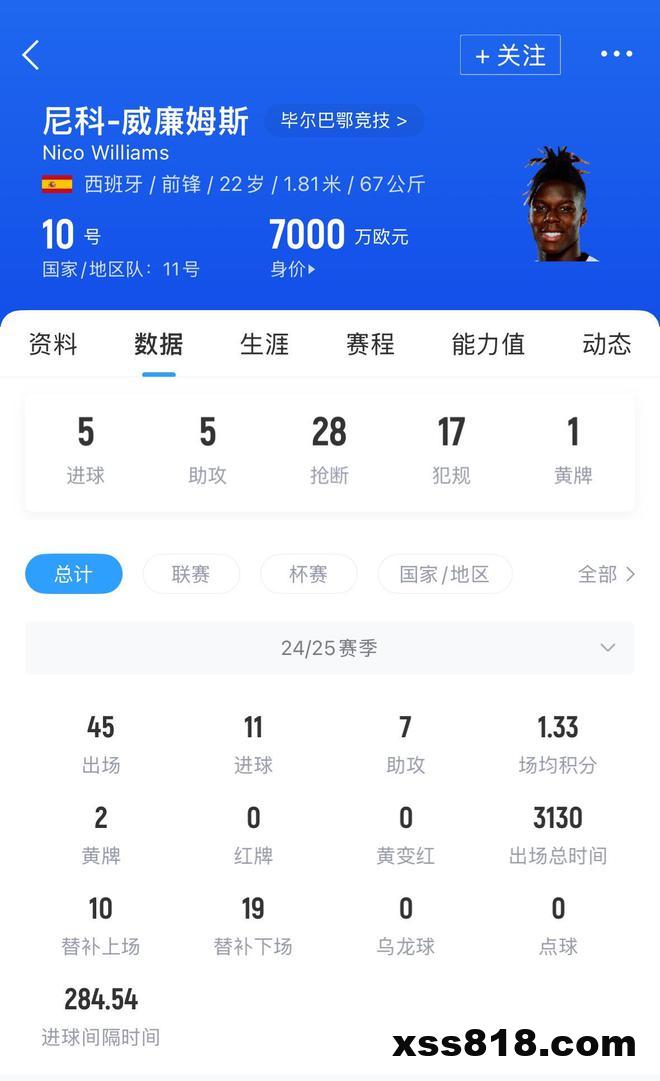The width and height of the screenshot is (660, 1081).
Task: Filter stats by 国家/地区
Action: pos(444,574)
